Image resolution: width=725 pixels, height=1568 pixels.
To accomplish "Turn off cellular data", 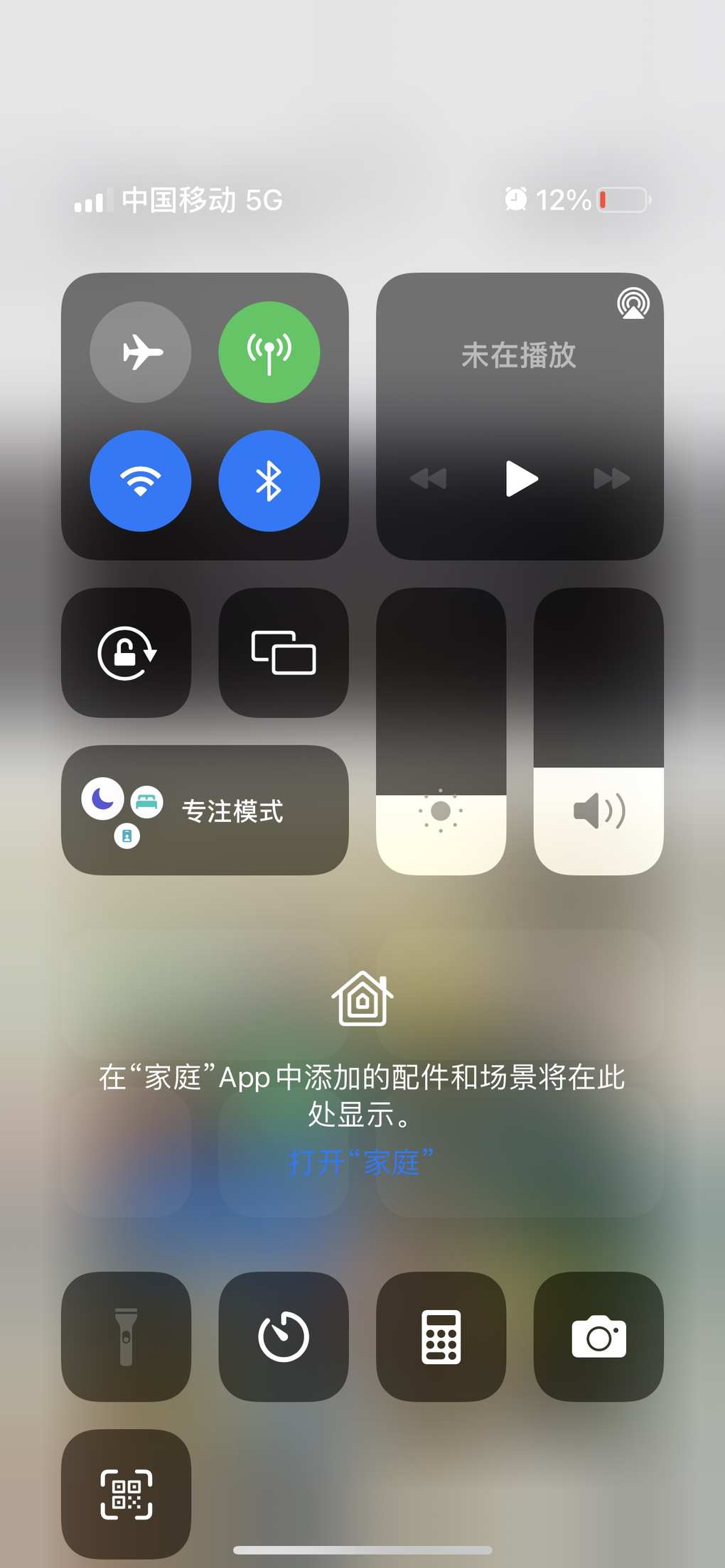I will [x=269, y=352].
